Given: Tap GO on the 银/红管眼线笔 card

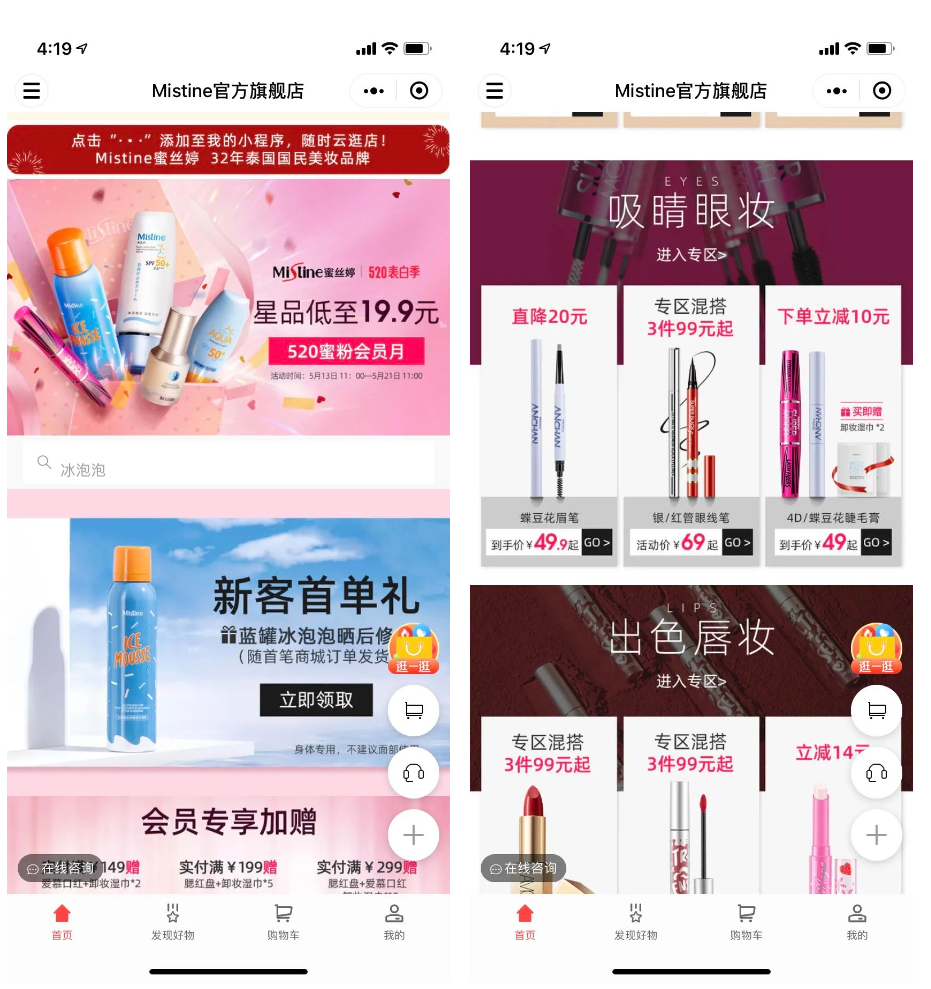Looking at the screenshot, I should pos(737,543).
